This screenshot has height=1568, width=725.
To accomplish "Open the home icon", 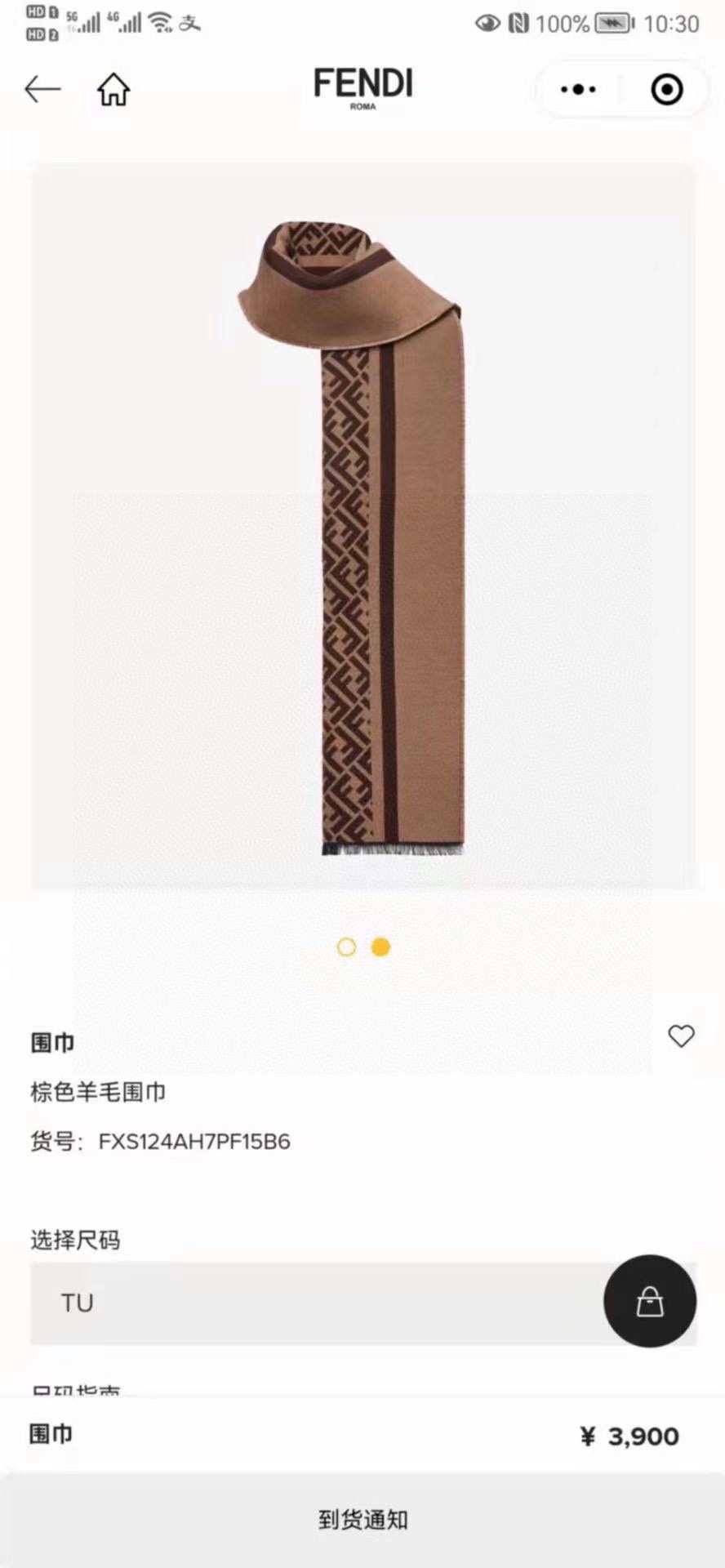I will tap(113, 90).
